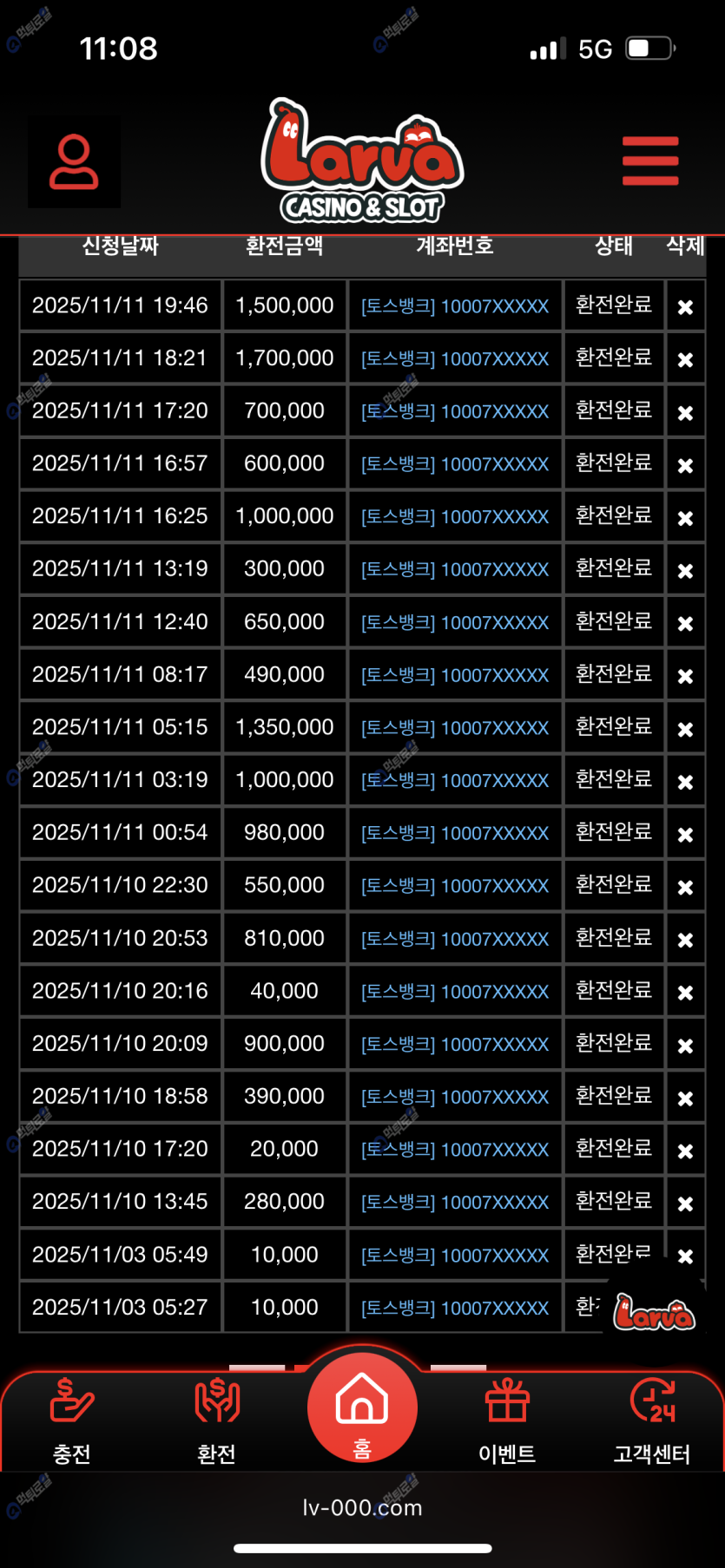Delete the 1,350,000 withdrawal record

click(685, 729)
